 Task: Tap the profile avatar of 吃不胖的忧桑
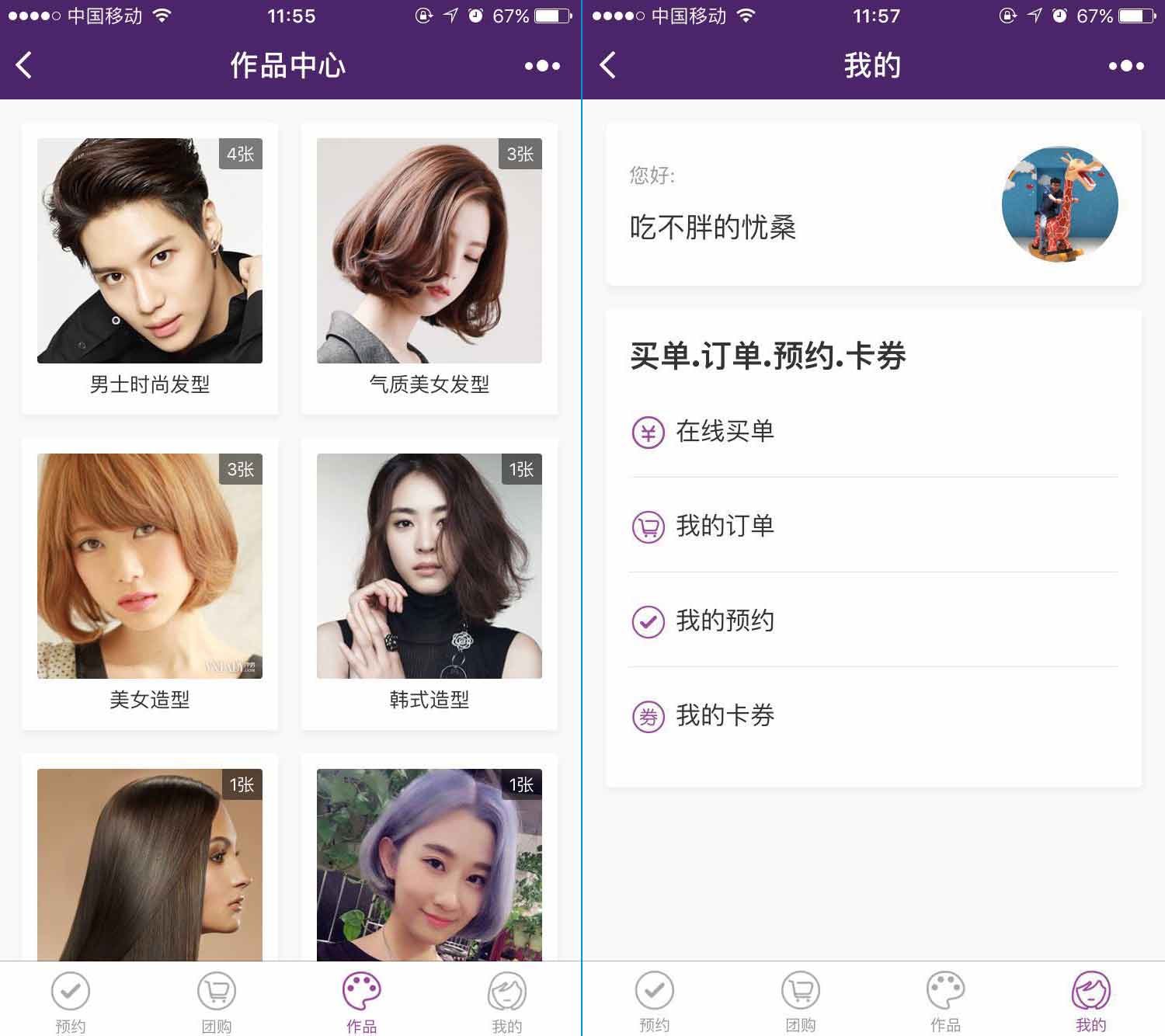(x=1059, y=204)
